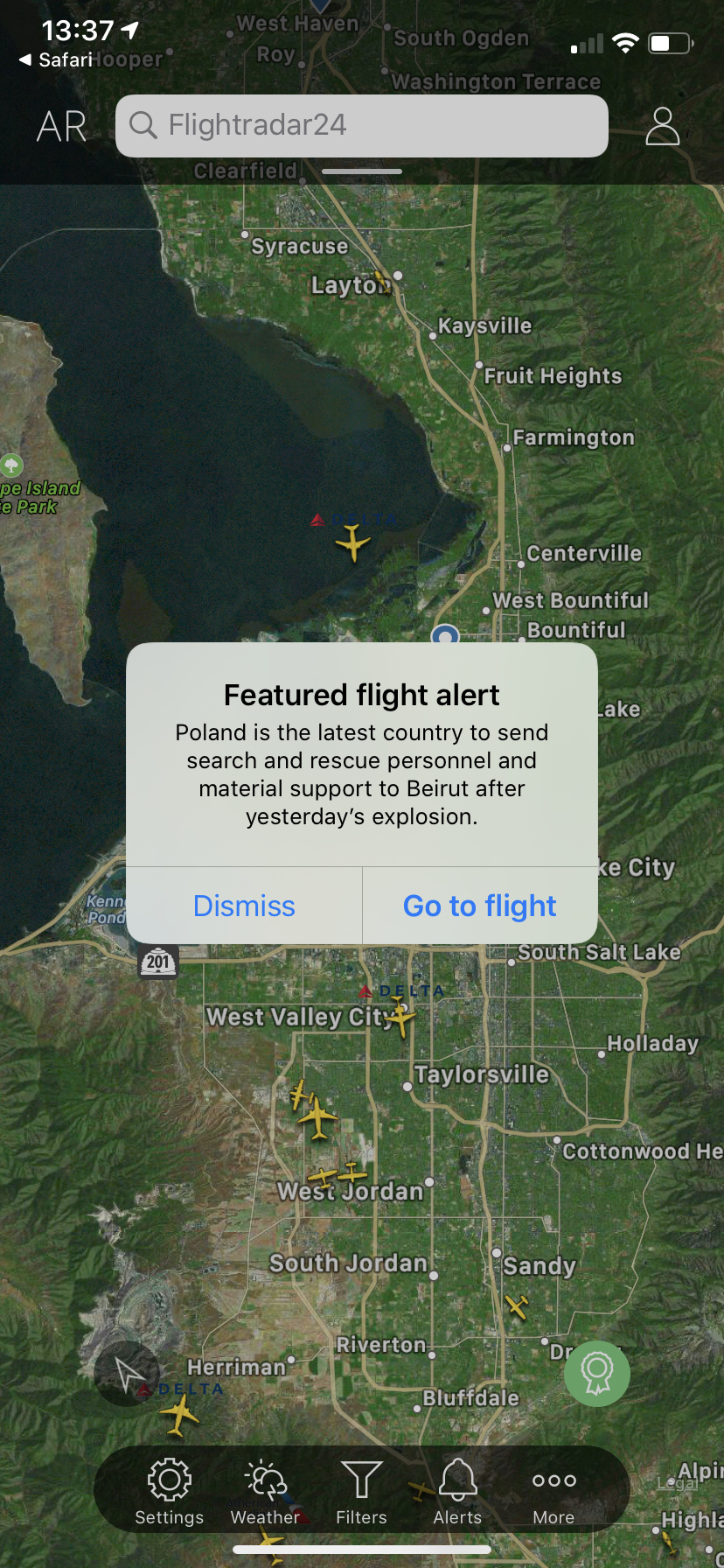Screen dimensions: 724x1568
Task: Select the Delta plane over the lake
Action: pyautogui.click(x=352, y=542)
